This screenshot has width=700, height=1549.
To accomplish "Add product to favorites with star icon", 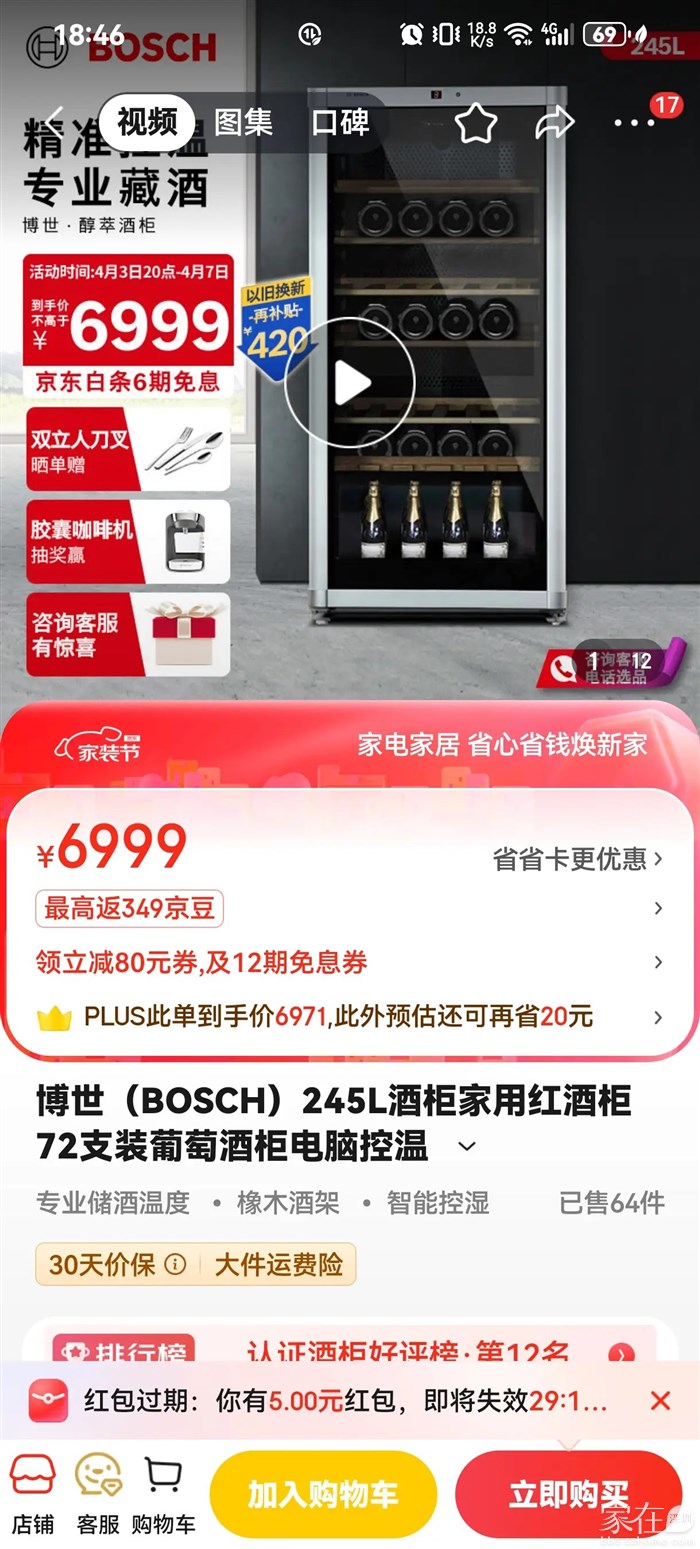I will click(x=476, y=123).
